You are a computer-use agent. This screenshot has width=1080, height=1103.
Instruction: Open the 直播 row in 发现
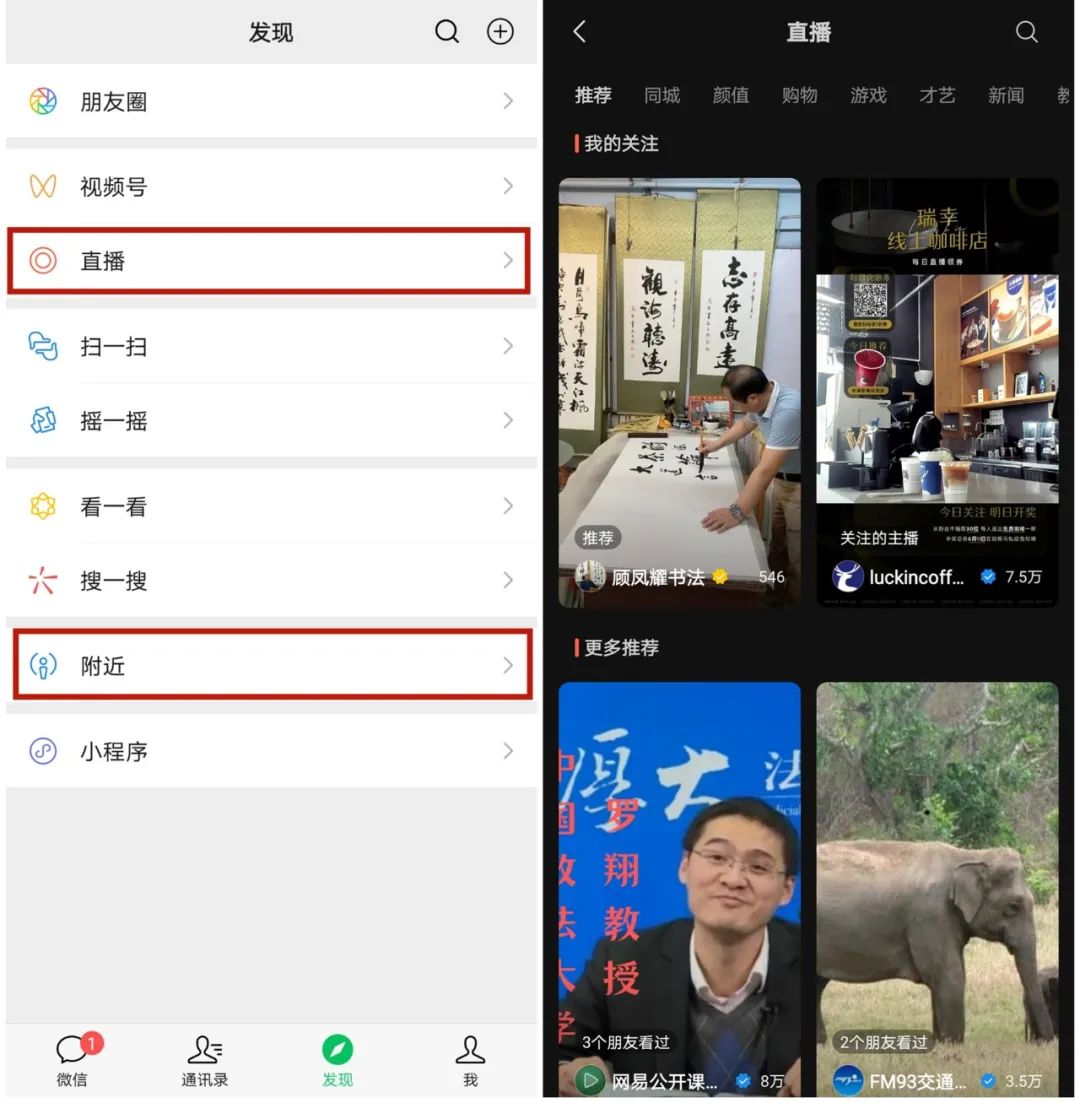270,261
